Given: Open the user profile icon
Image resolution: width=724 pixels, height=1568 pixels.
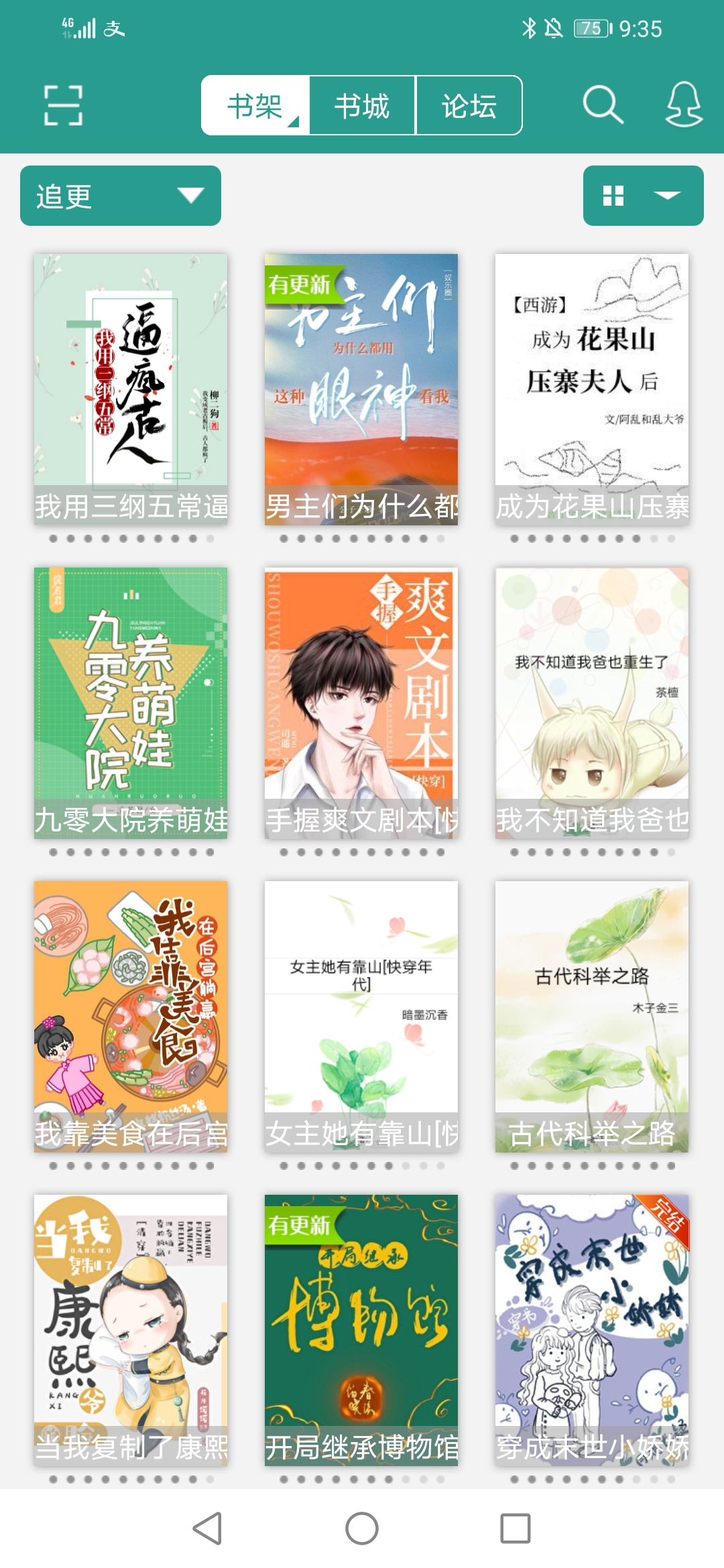Looking at the screenshot, I should pos(683,105).
